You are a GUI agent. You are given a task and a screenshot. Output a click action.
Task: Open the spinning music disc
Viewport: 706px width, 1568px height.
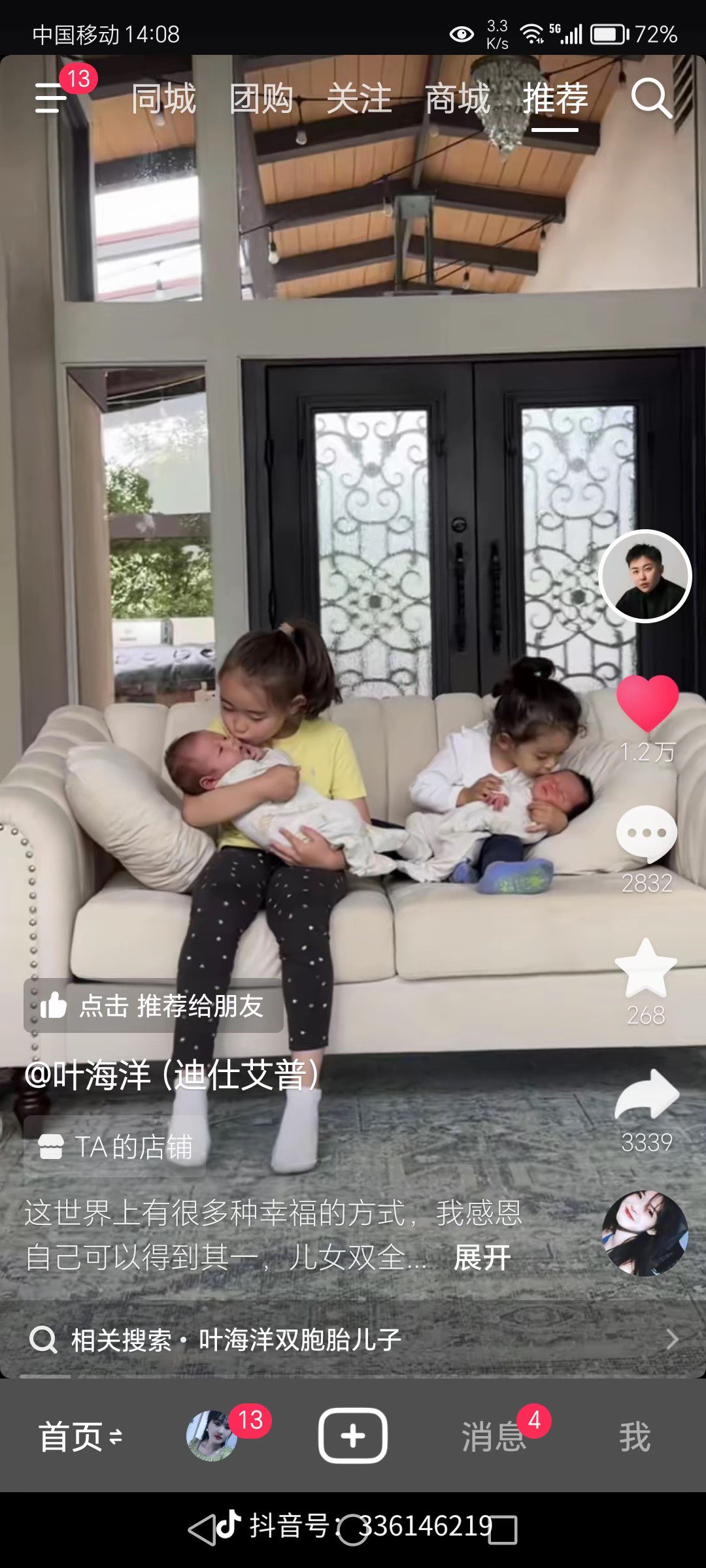(645, 1233)
